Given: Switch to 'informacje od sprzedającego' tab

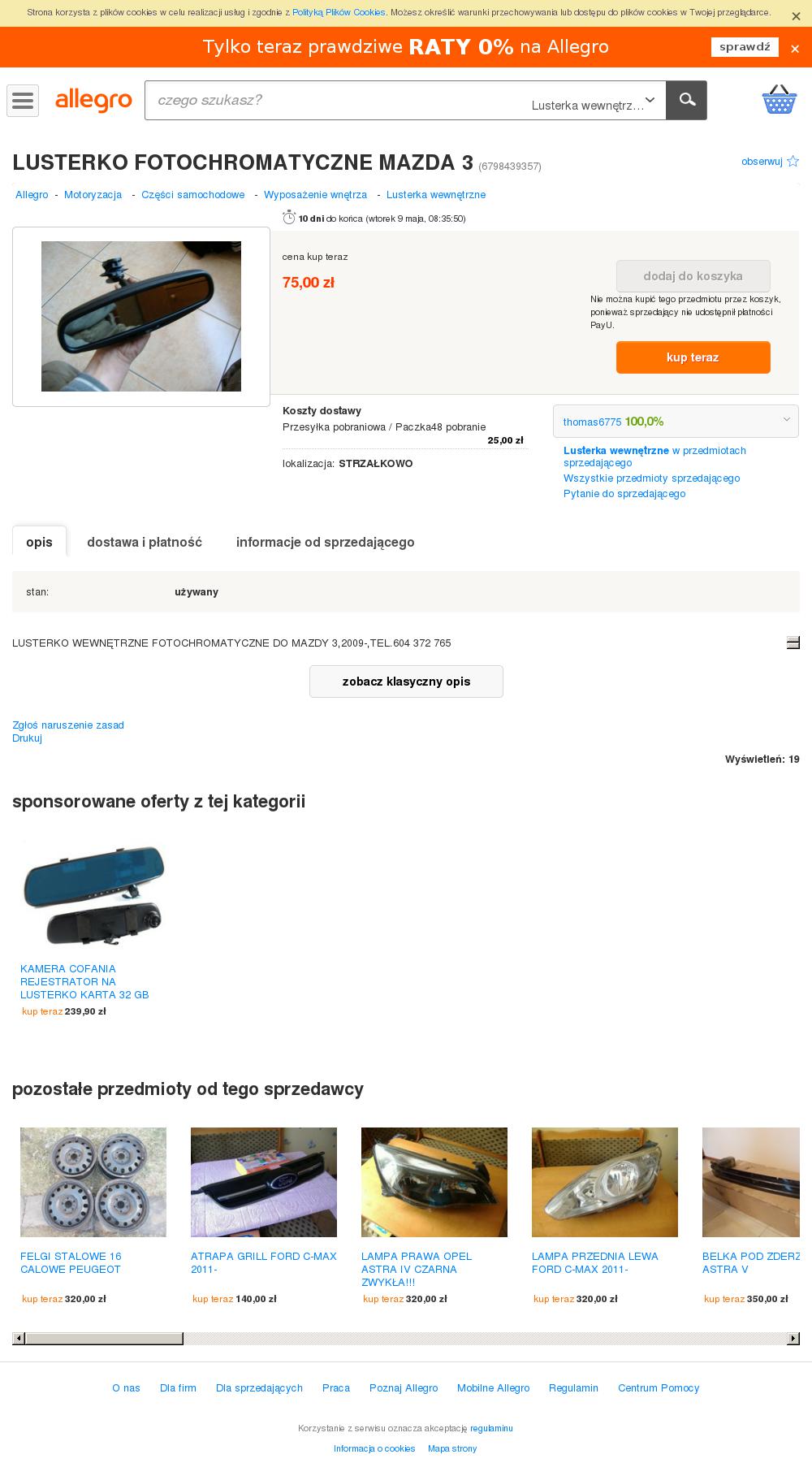Looking at the screenshot, I should [x=325, y=542].
